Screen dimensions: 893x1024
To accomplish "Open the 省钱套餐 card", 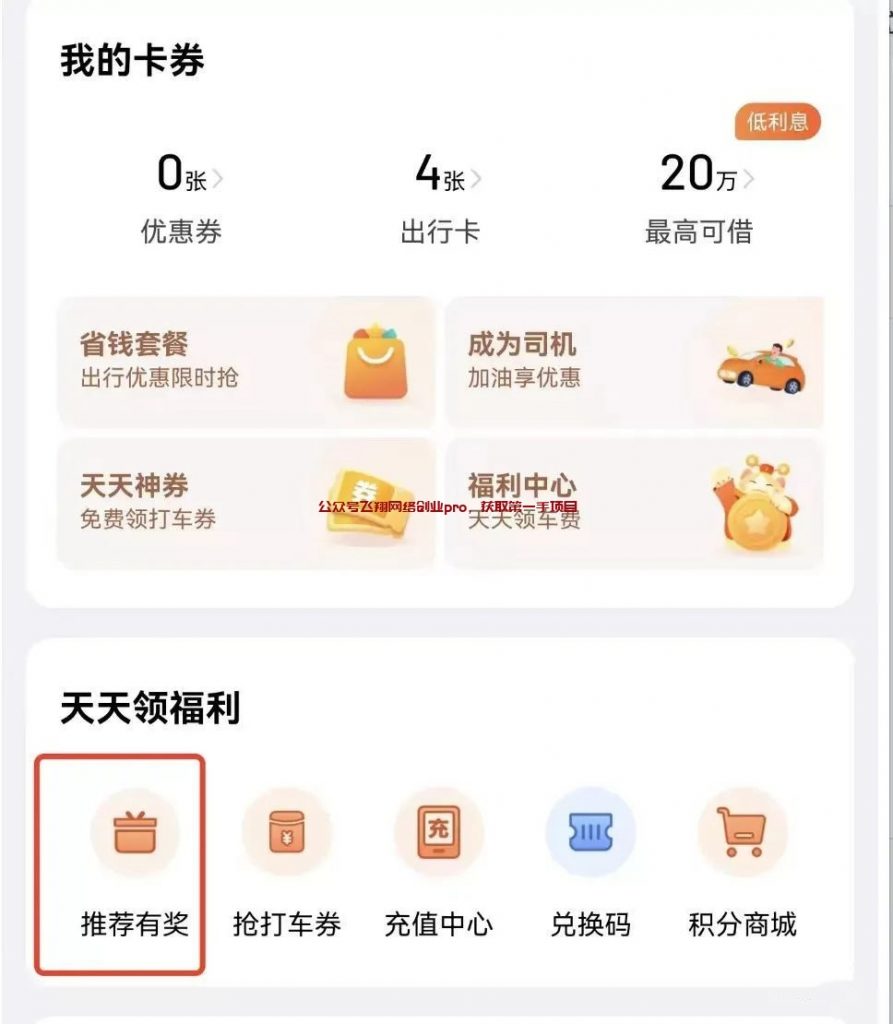I will pos(246,362).
